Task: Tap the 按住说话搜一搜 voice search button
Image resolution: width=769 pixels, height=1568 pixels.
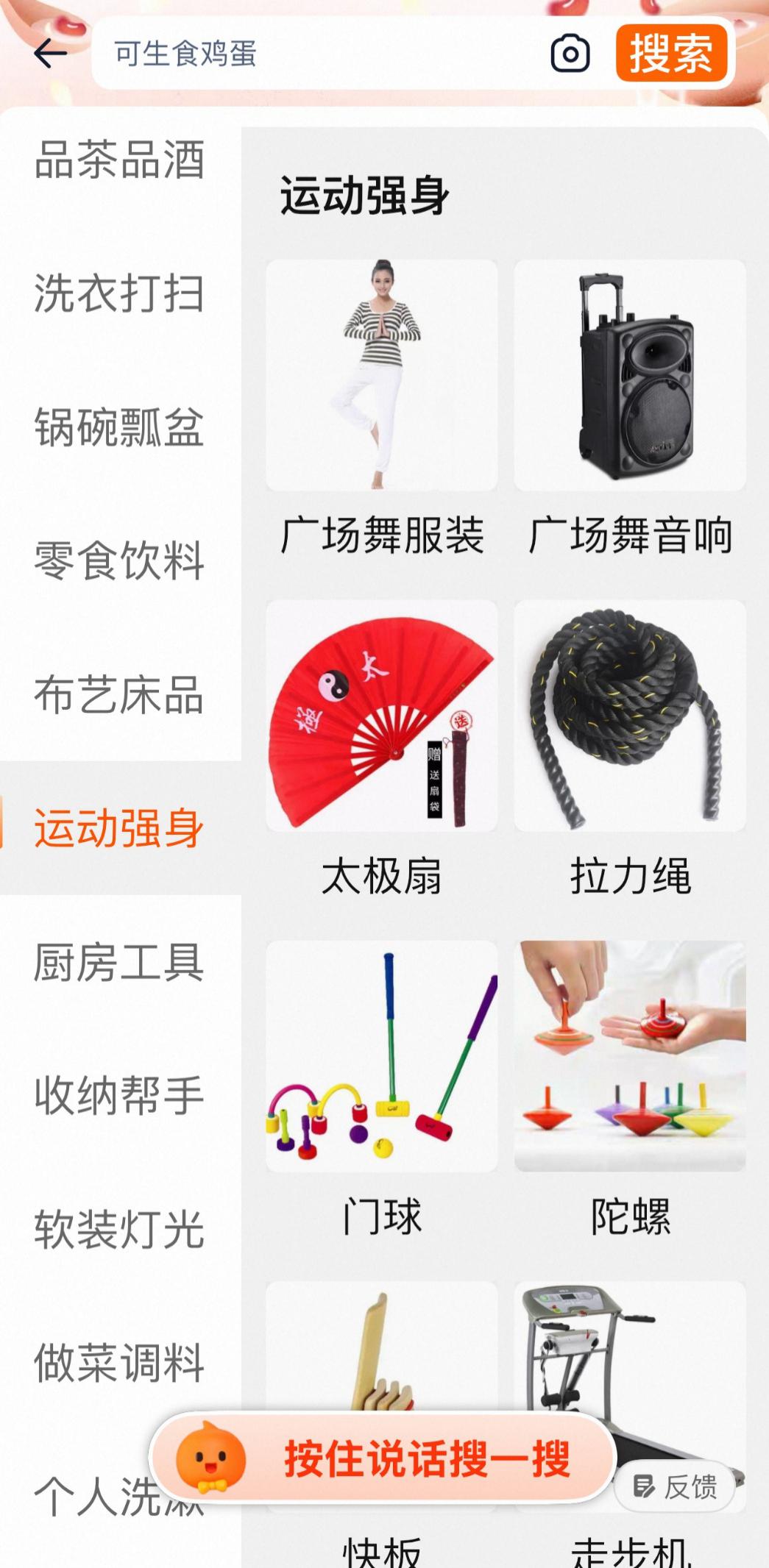Action: [x=383, y=1458]
